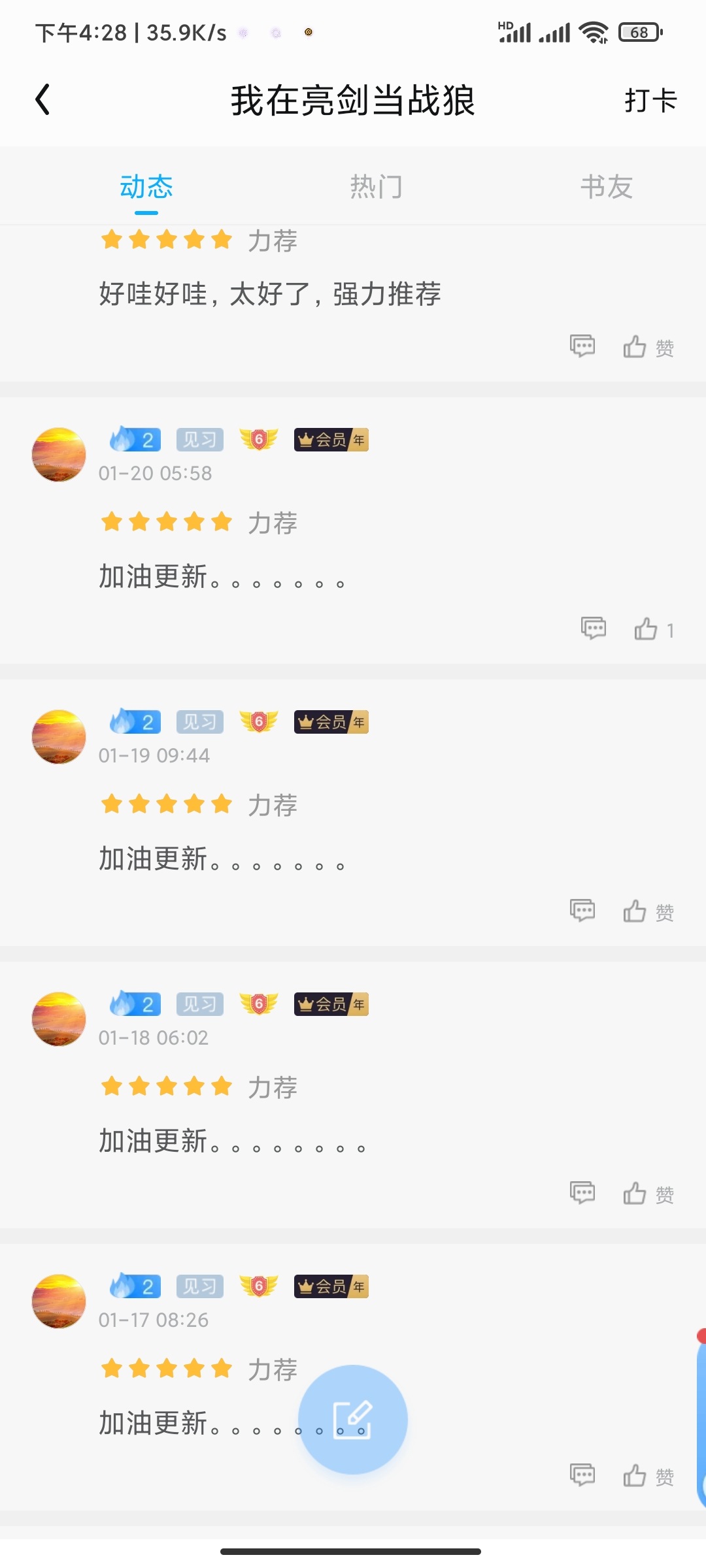Select the 动态 tab
Image resolution: width=706 pixels, height=1568 pixels.
coord(146,187)
